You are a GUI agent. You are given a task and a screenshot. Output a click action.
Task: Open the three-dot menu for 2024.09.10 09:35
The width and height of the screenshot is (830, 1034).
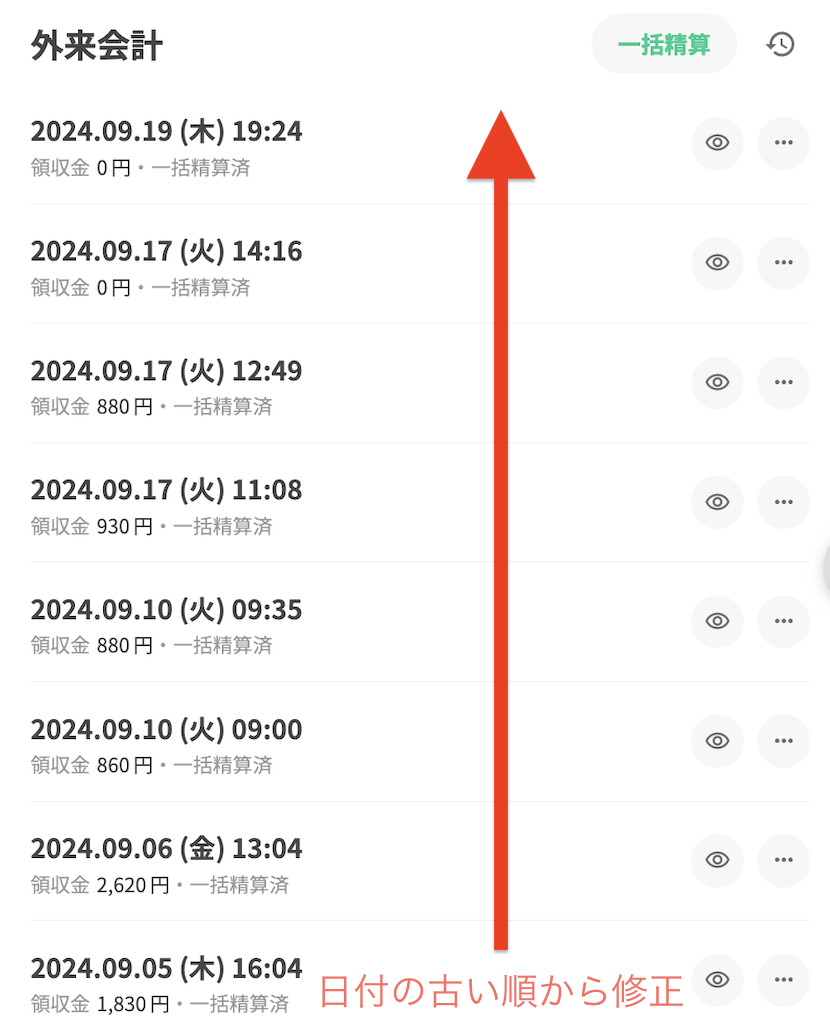[x=783, y=621]
